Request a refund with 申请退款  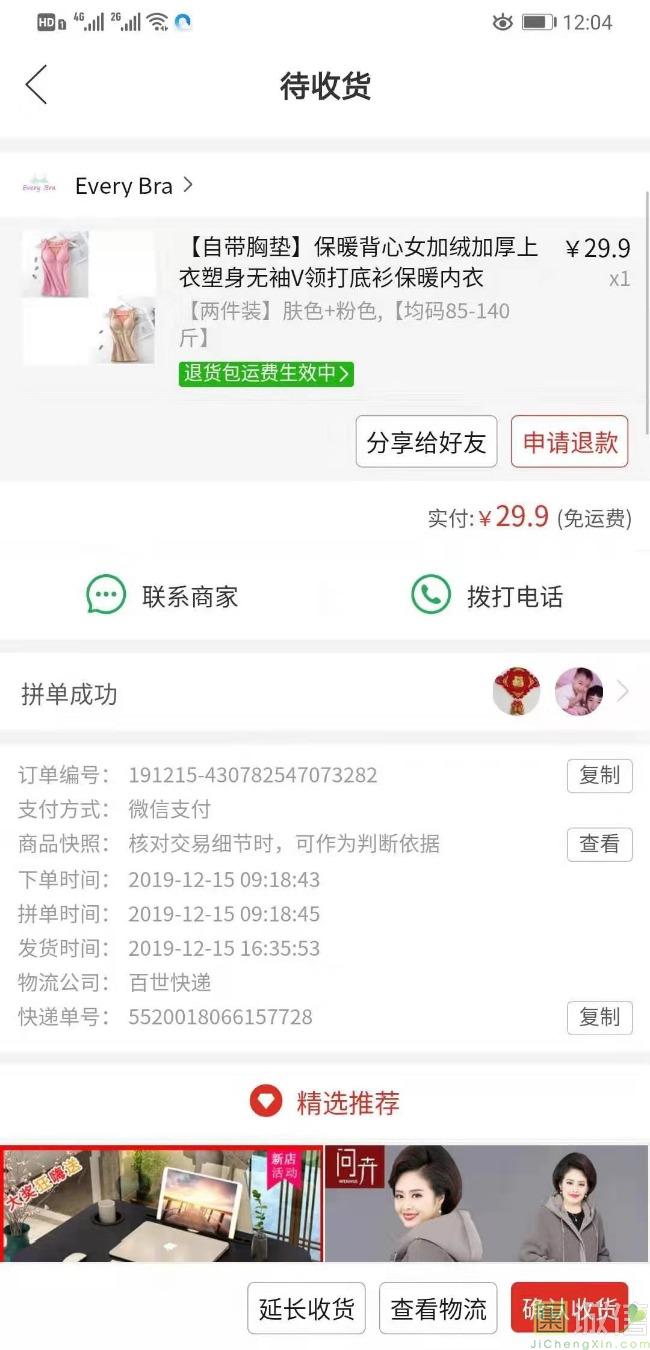click(570, 442)
